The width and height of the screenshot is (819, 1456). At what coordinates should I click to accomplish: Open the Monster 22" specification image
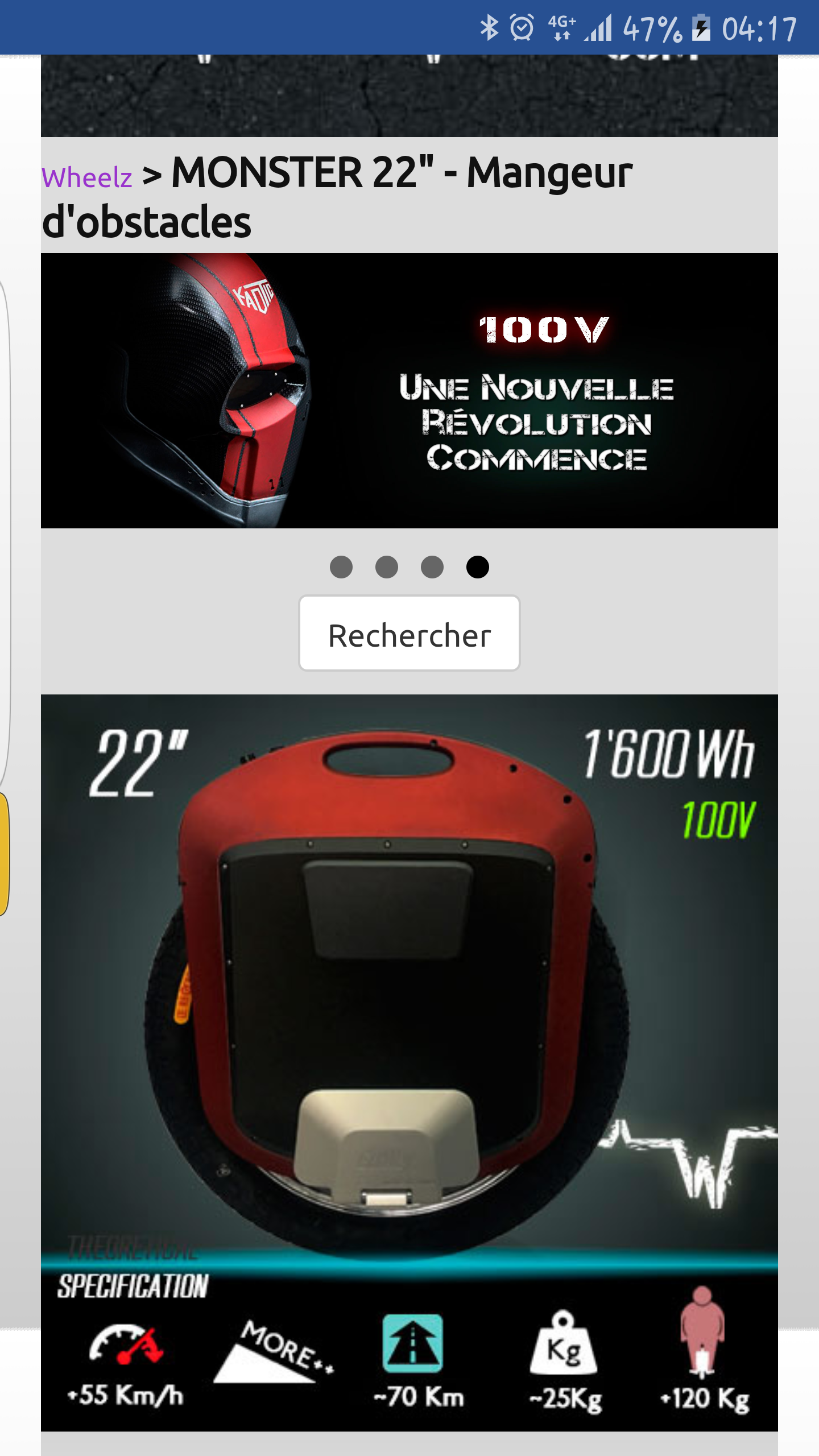pos(409,1062)
